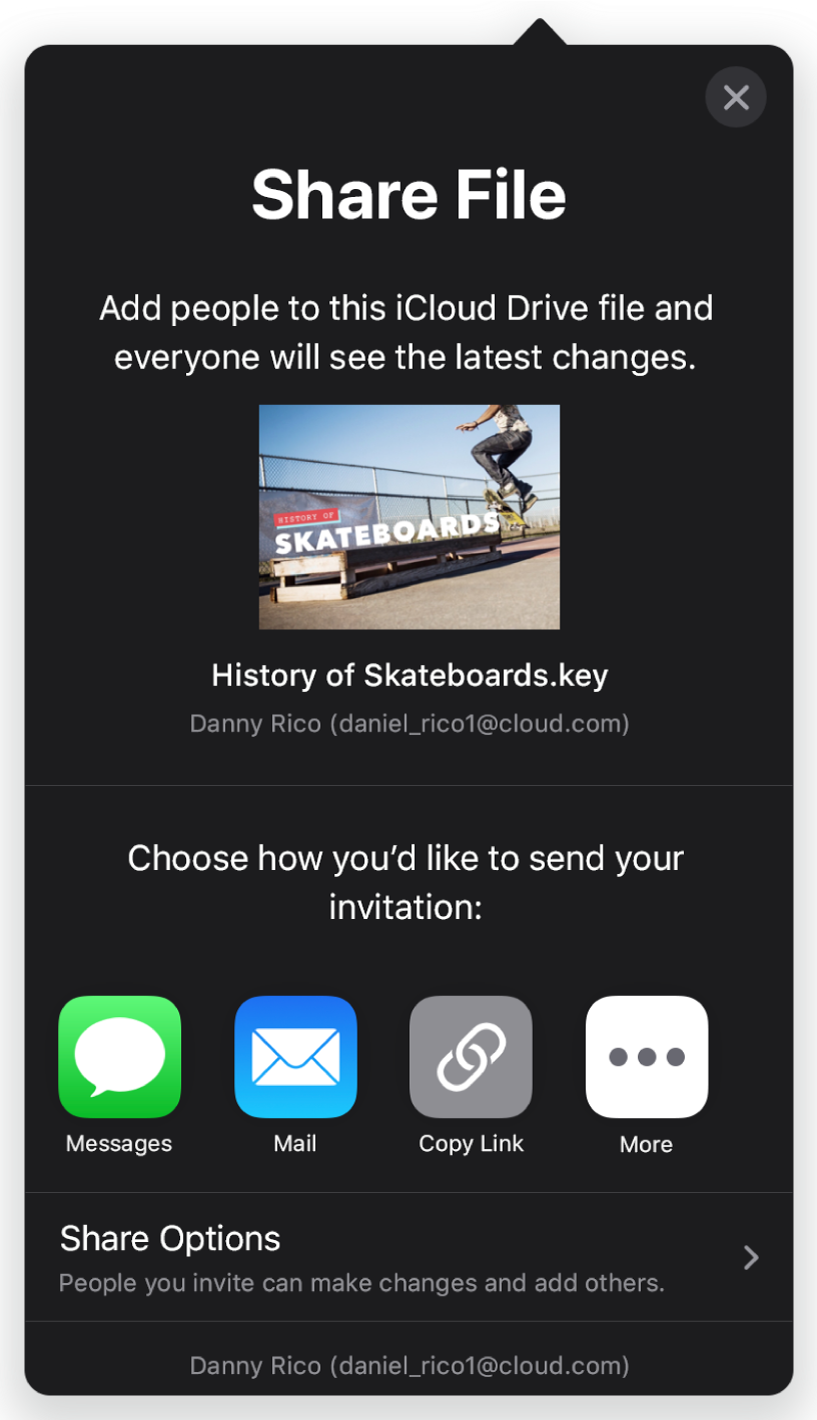Tap the History of Skateboards preview image
This screenshot has width=817, height=1420.
point(408,515)
